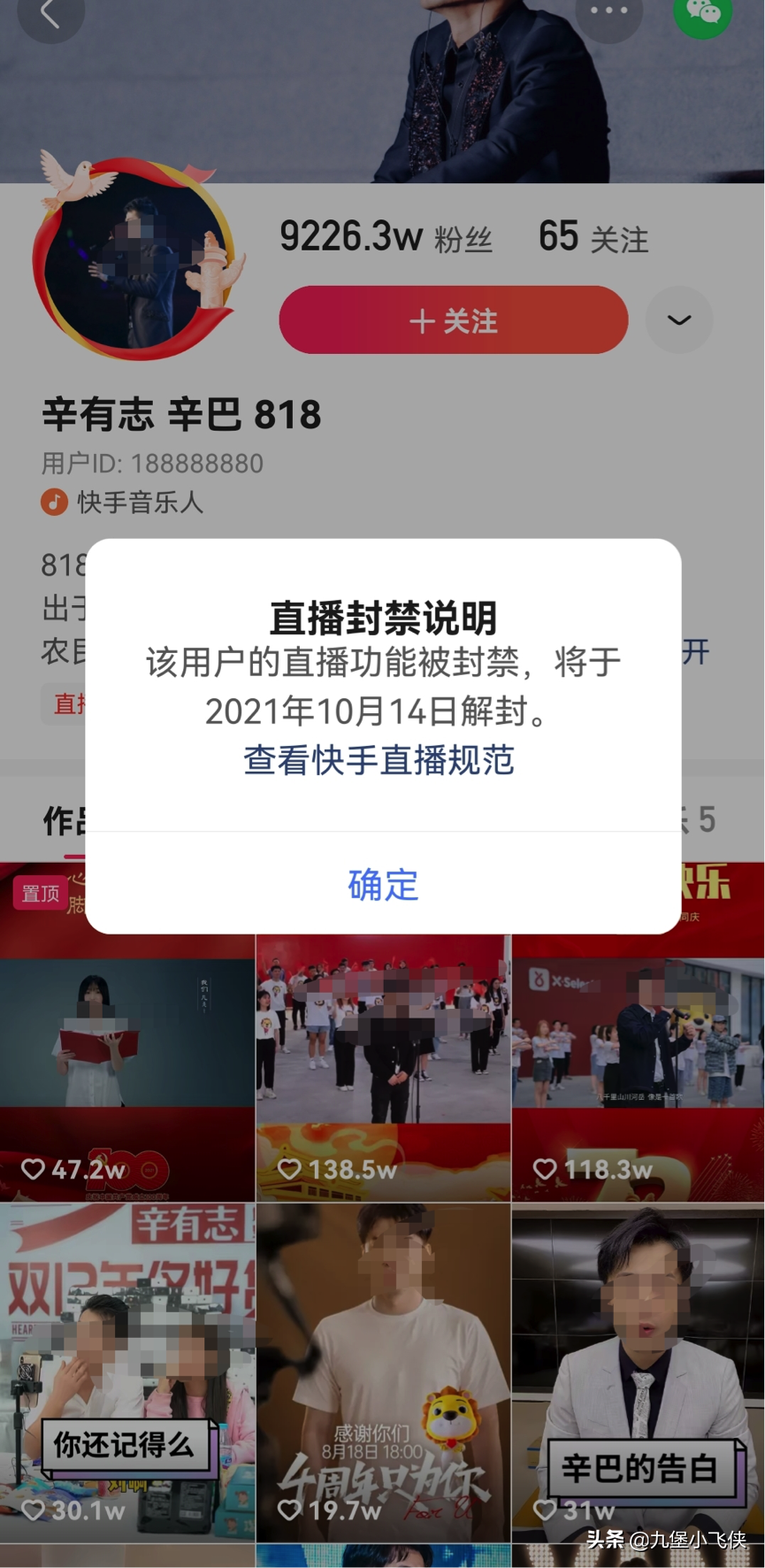Play the 你还记得么 video

pos(127,1372)
